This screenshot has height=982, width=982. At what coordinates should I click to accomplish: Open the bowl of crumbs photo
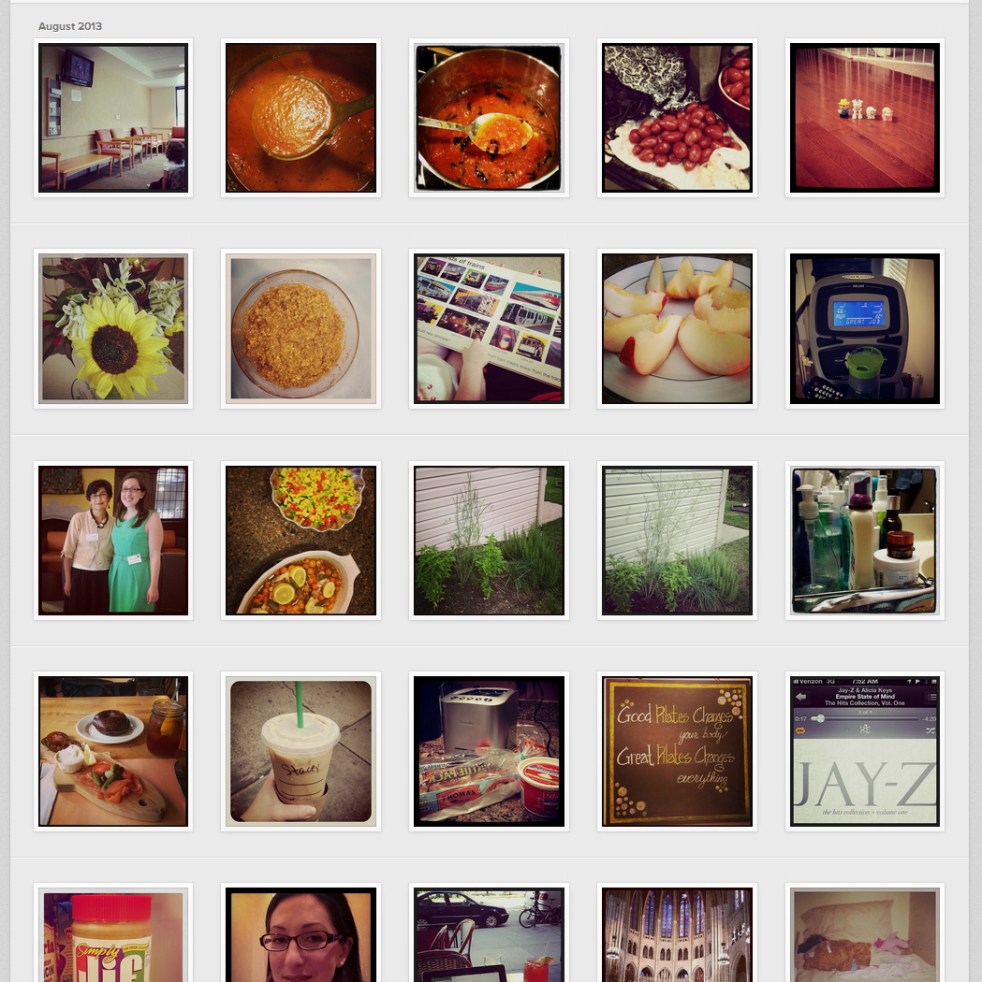pyautogui.click(x=301, y=328)
